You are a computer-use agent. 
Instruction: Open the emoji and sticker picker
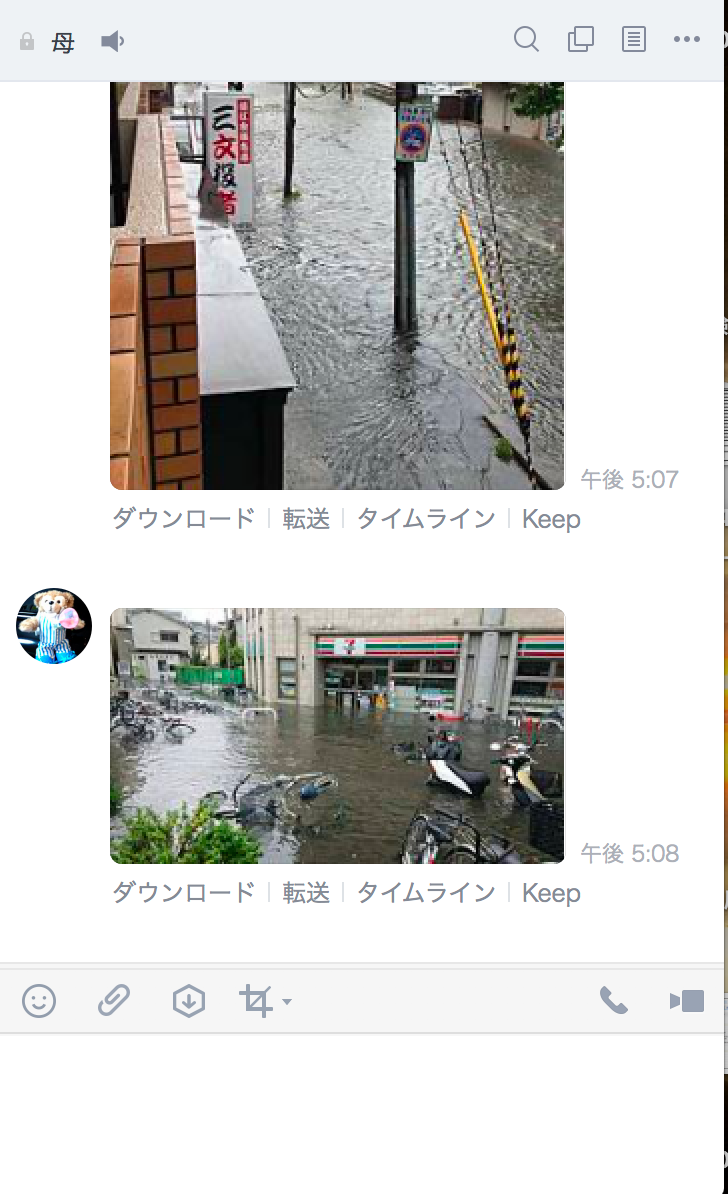pos(39,1001)
